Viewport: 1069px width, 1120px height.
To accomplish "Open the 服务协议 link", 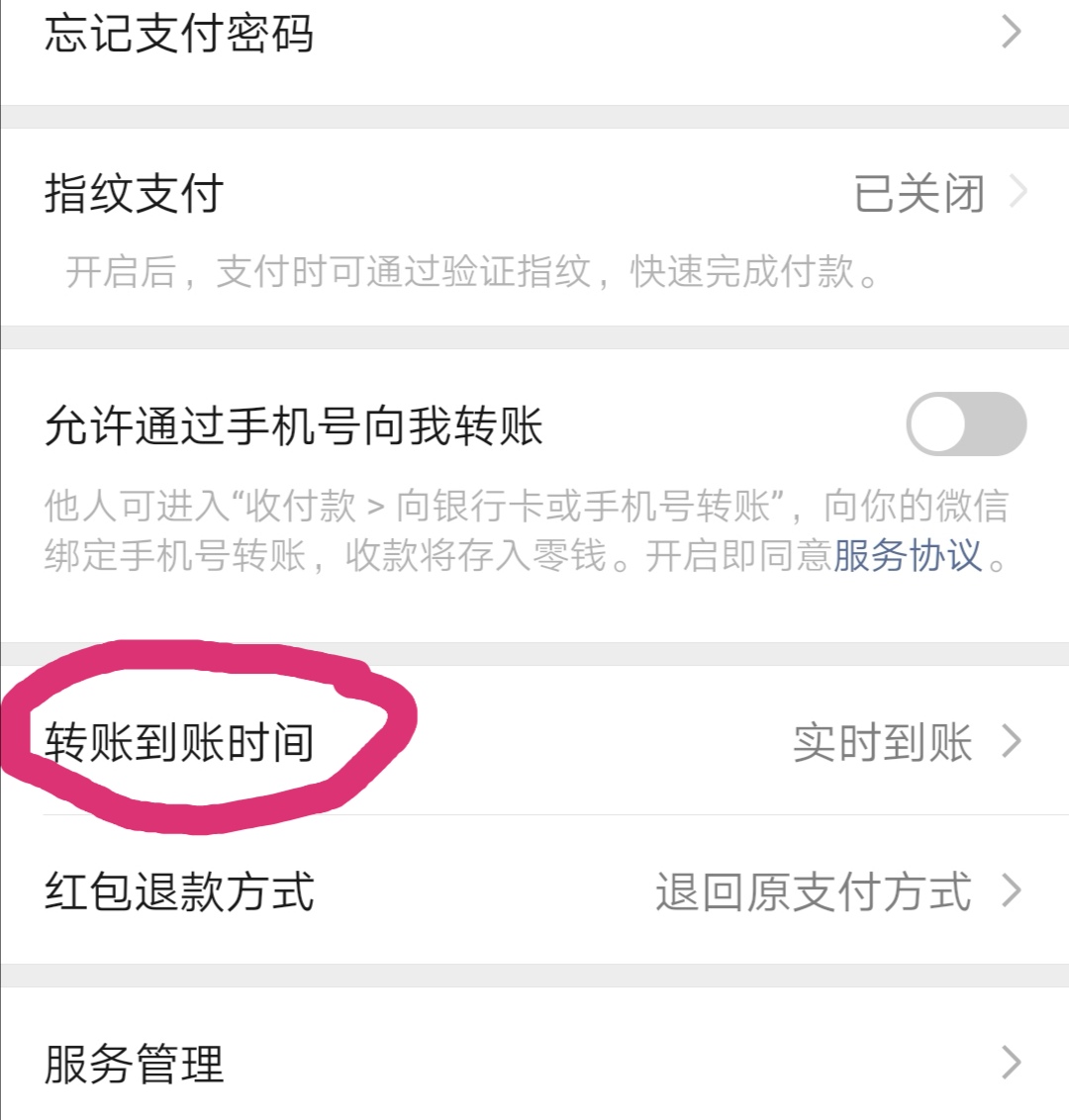I will click(x=908, y=556).
